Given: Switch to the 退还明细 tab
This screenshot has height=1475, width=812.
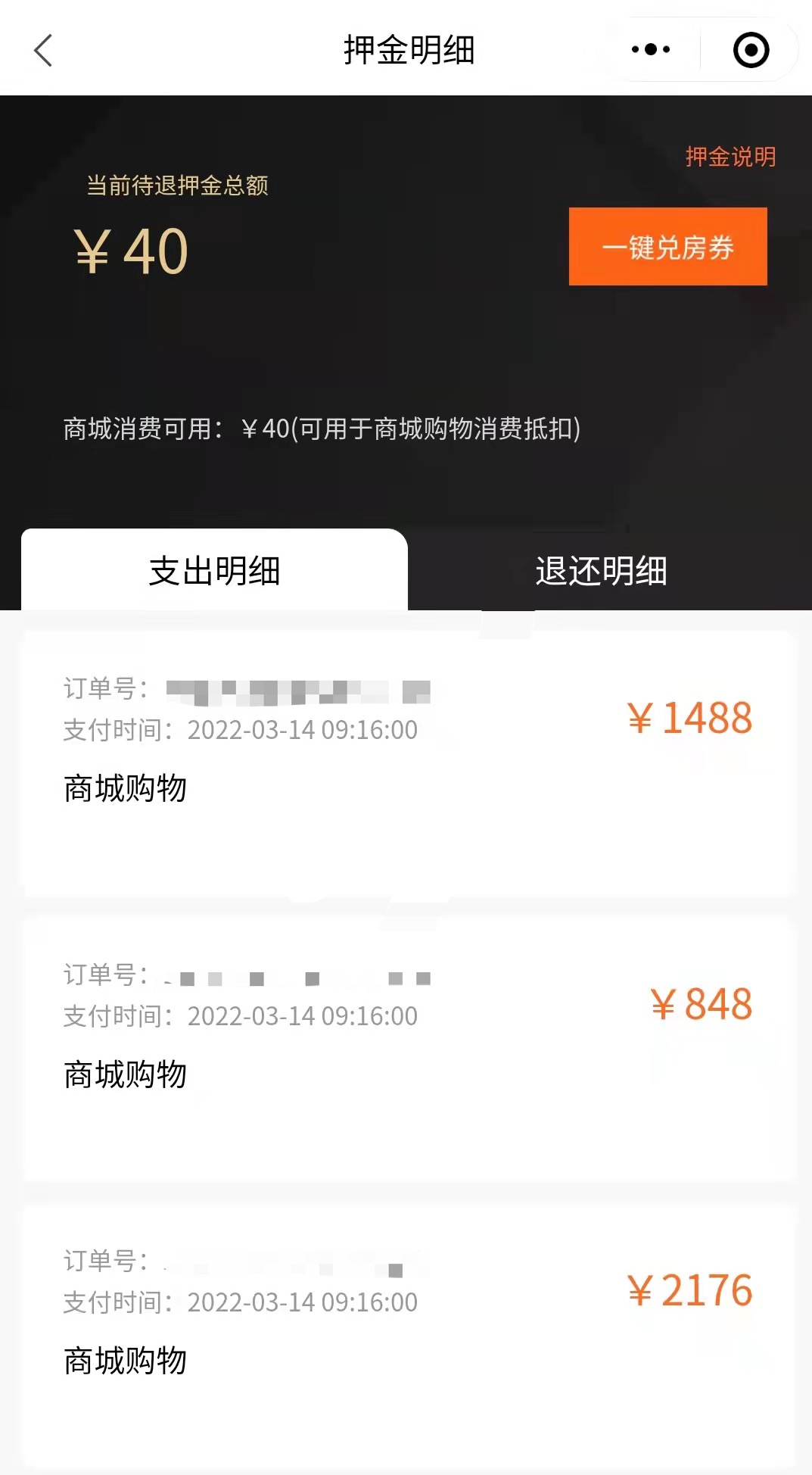Looking at the screenshot, I should (601, 571).
